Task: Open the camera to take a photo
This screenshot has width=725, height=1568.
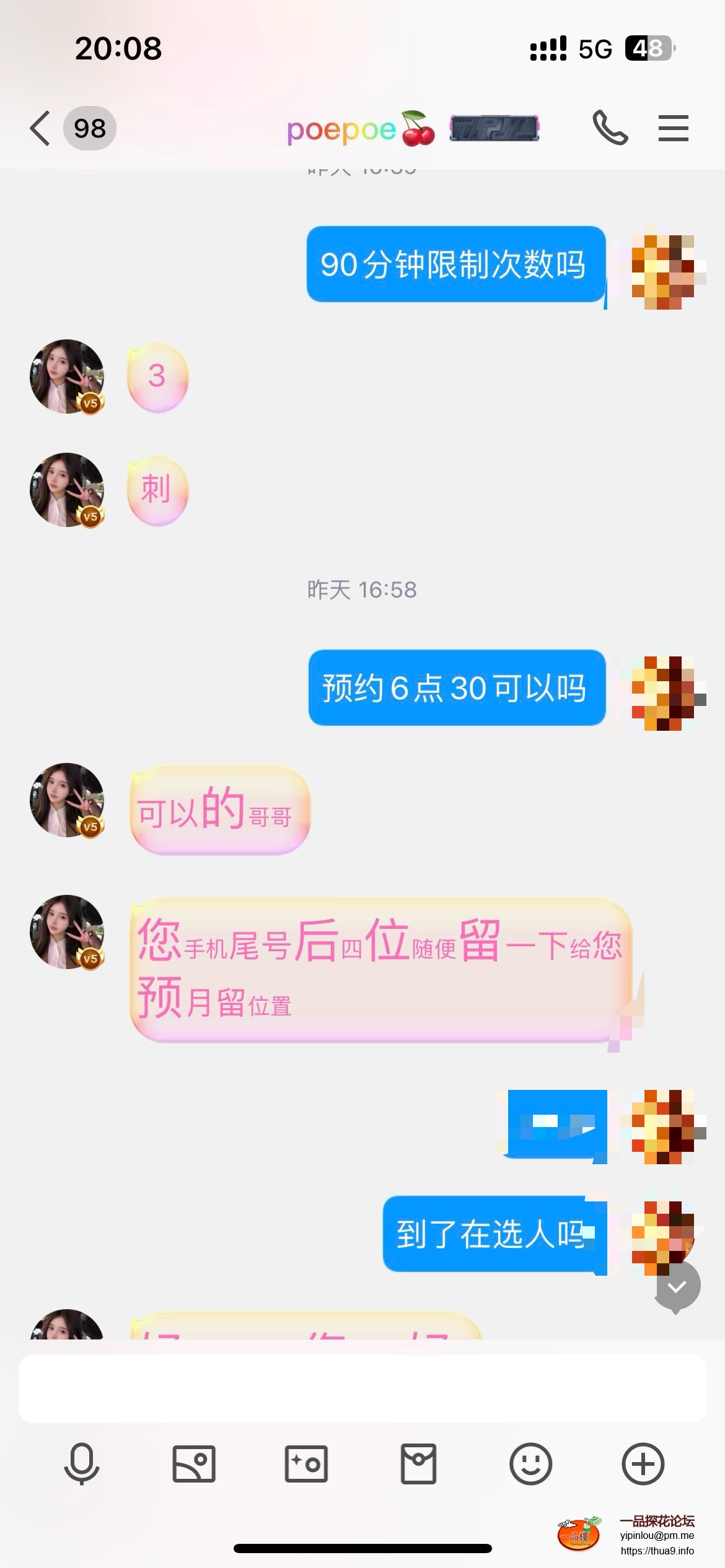Action: coord(306,1464)
